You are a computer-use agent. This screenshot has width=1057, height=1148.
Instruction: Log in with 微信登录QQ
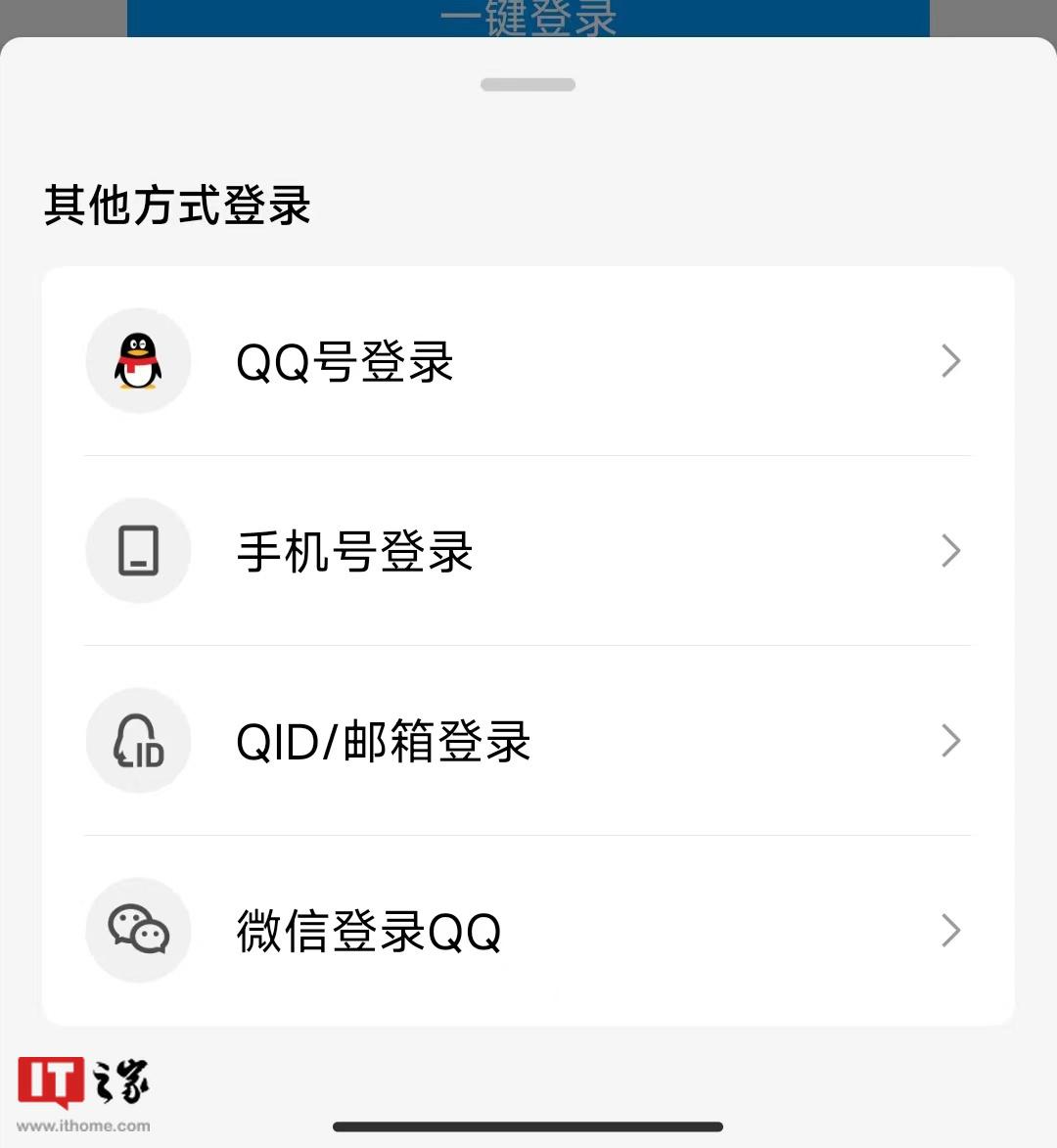point(528,931)
